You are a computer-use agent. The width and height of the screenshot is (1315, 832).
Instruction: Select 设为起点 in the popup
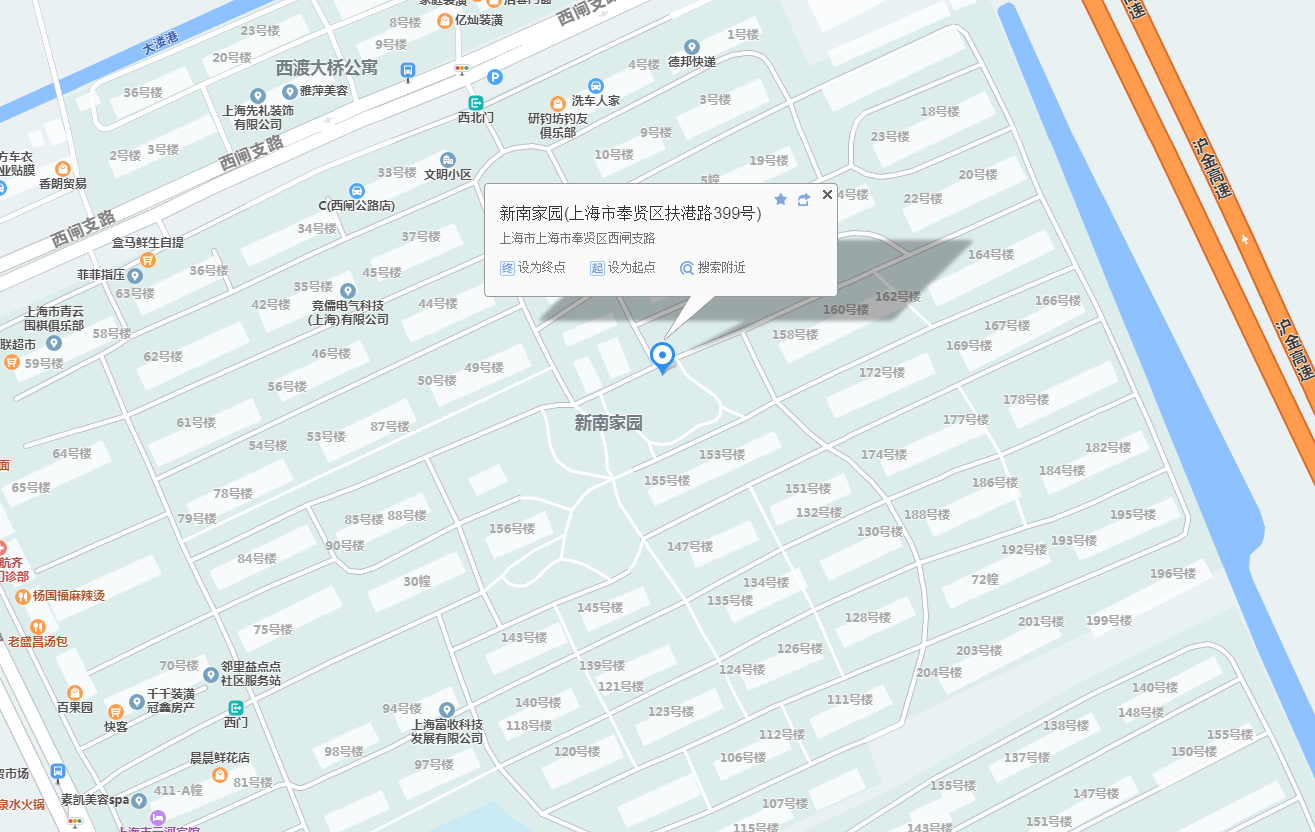[x=623, y=268]
